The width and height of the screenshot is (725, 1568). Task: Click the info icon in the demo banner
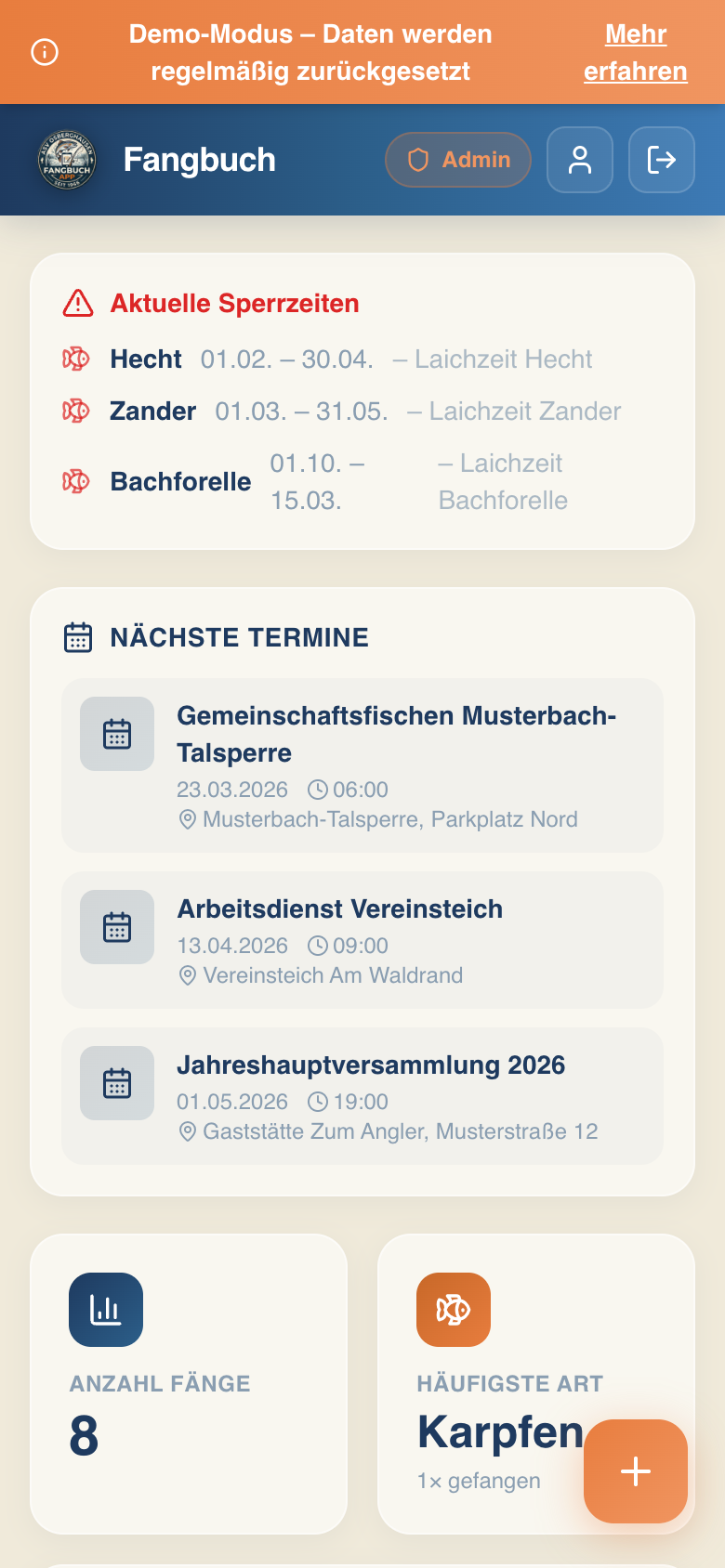pyautogui.click(x=44, y=51)
